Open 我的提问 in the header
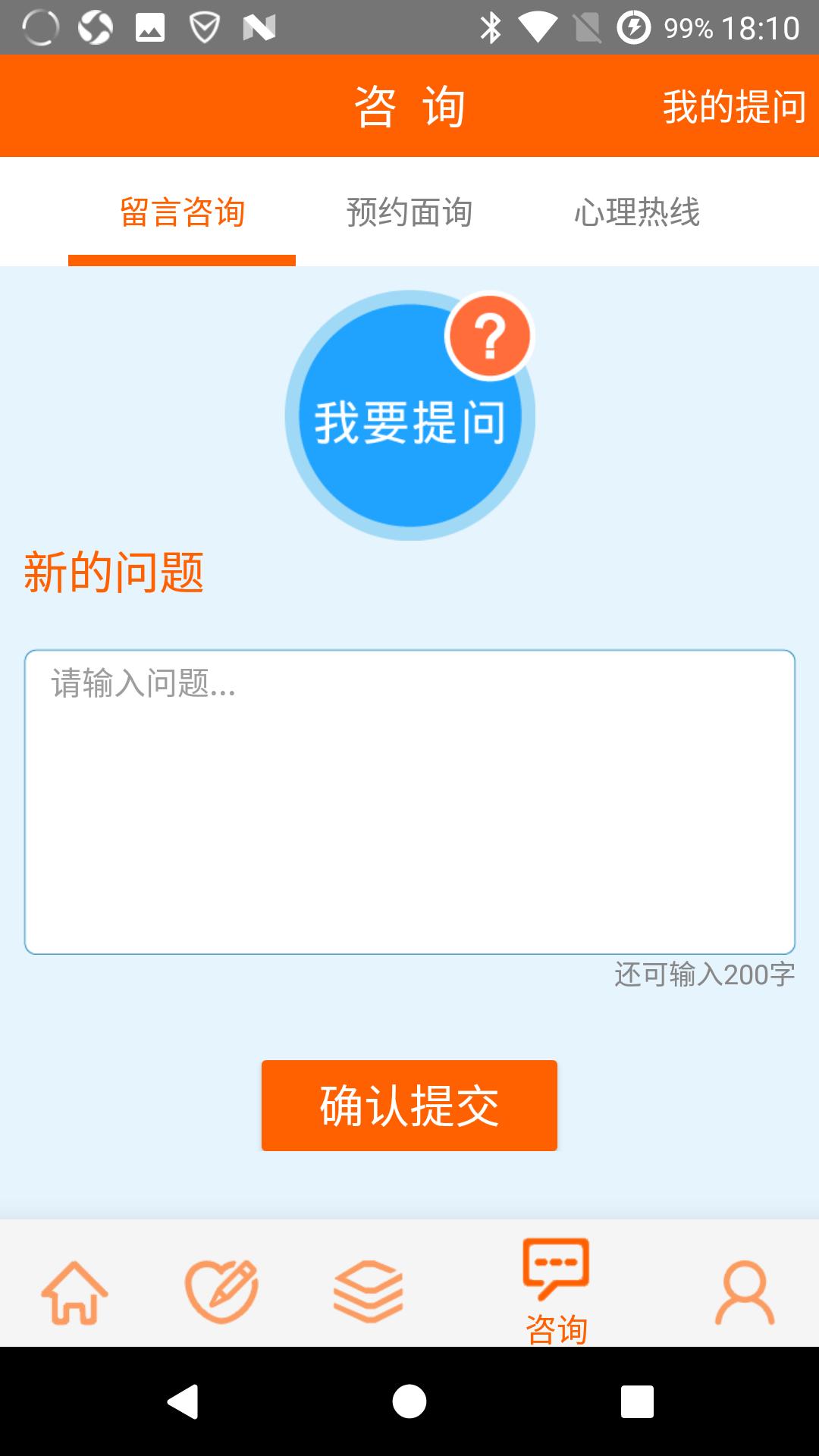 [x=733, y=106]
